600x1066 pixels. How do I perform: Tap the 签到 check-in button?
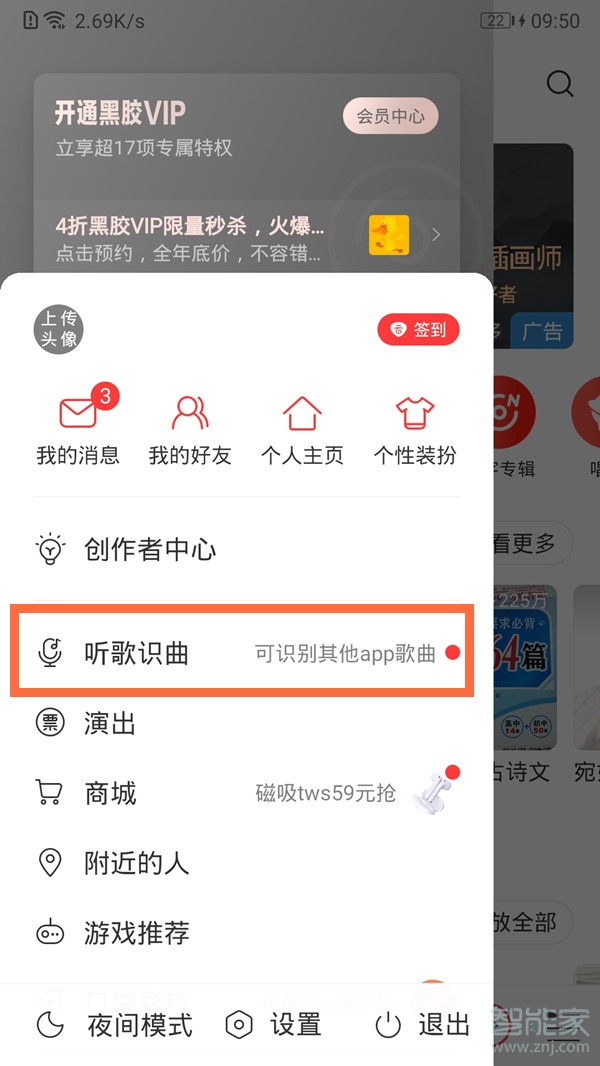pos(418,330)
